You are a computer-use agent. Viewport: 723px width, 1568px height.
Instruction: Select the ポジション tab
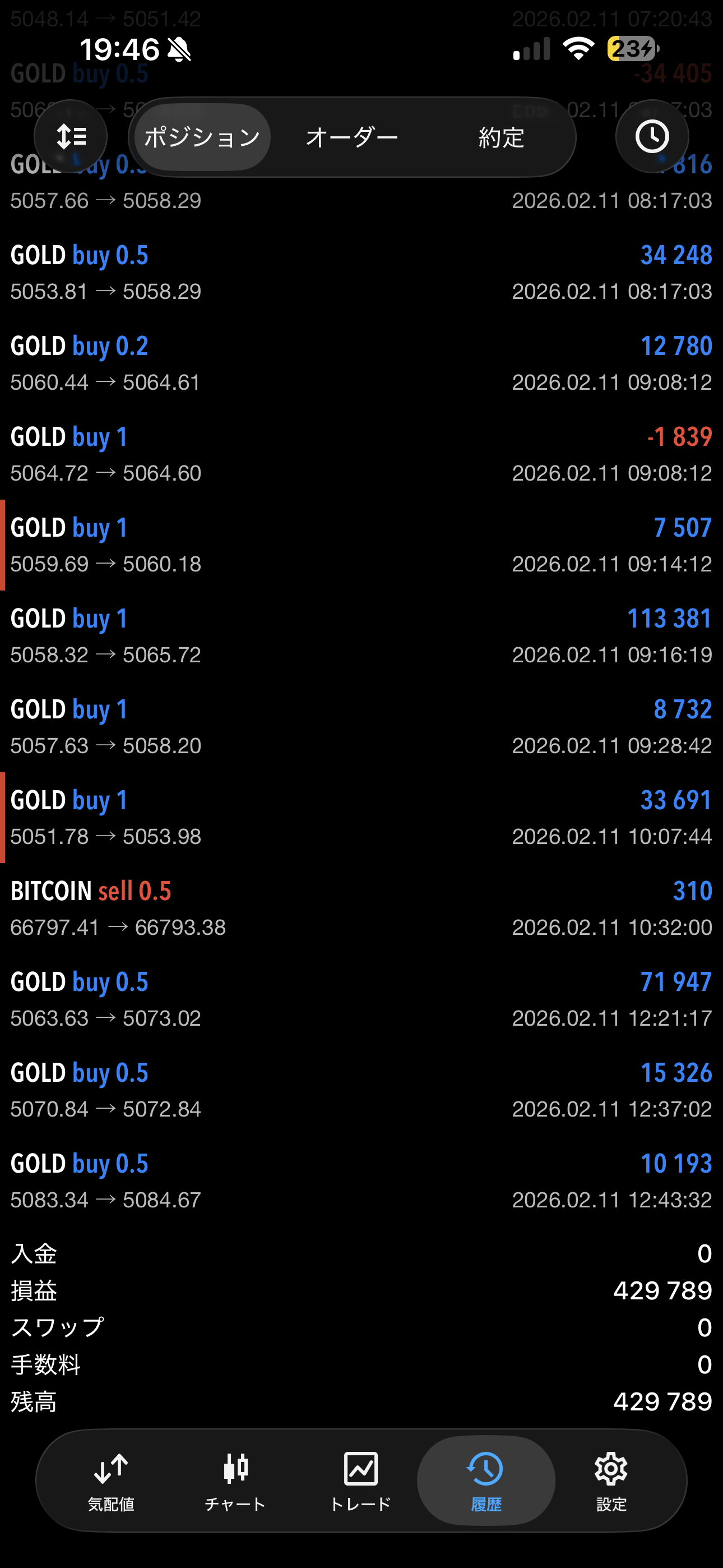click(x=202, y=137)
